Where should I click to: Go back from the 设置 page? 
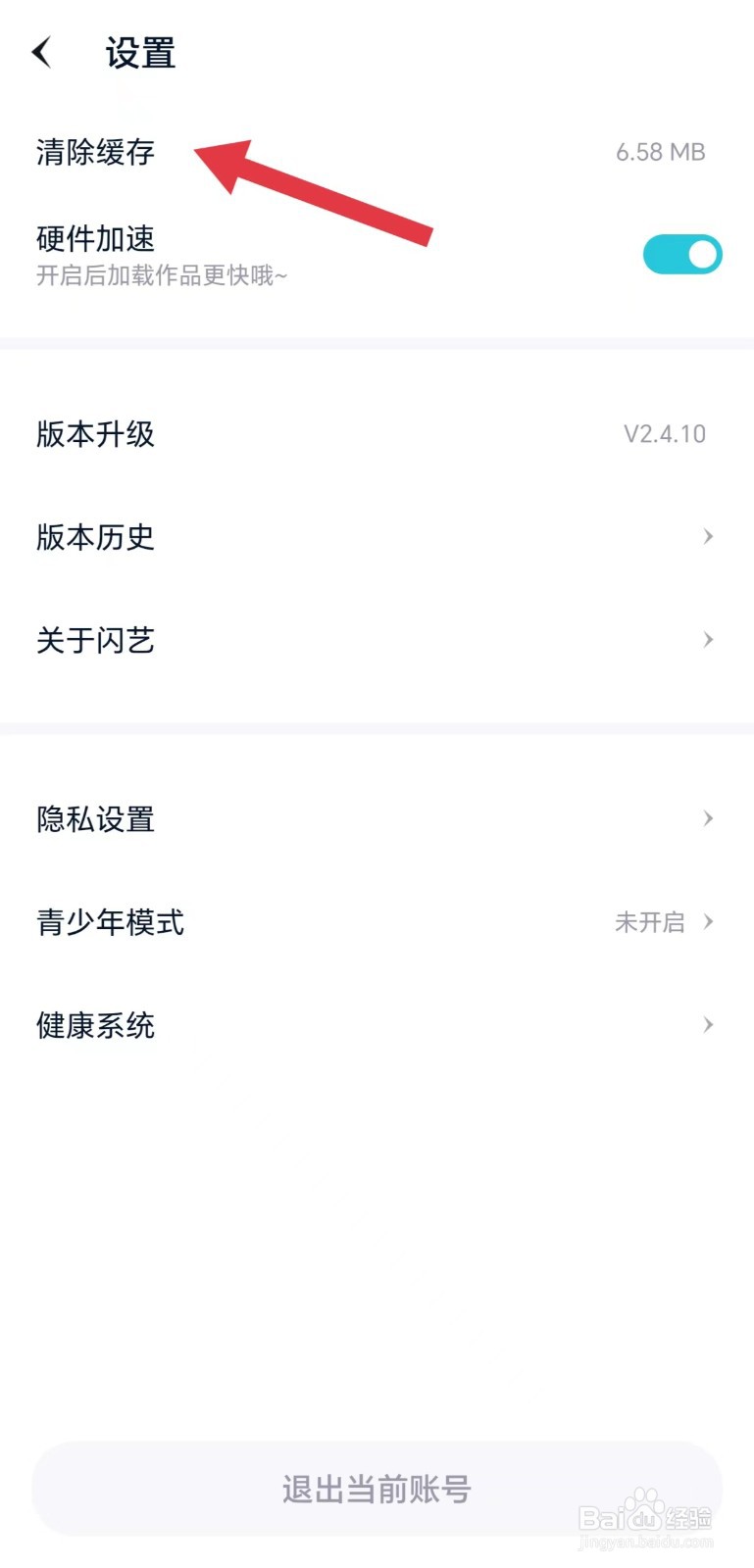point(41,52)
